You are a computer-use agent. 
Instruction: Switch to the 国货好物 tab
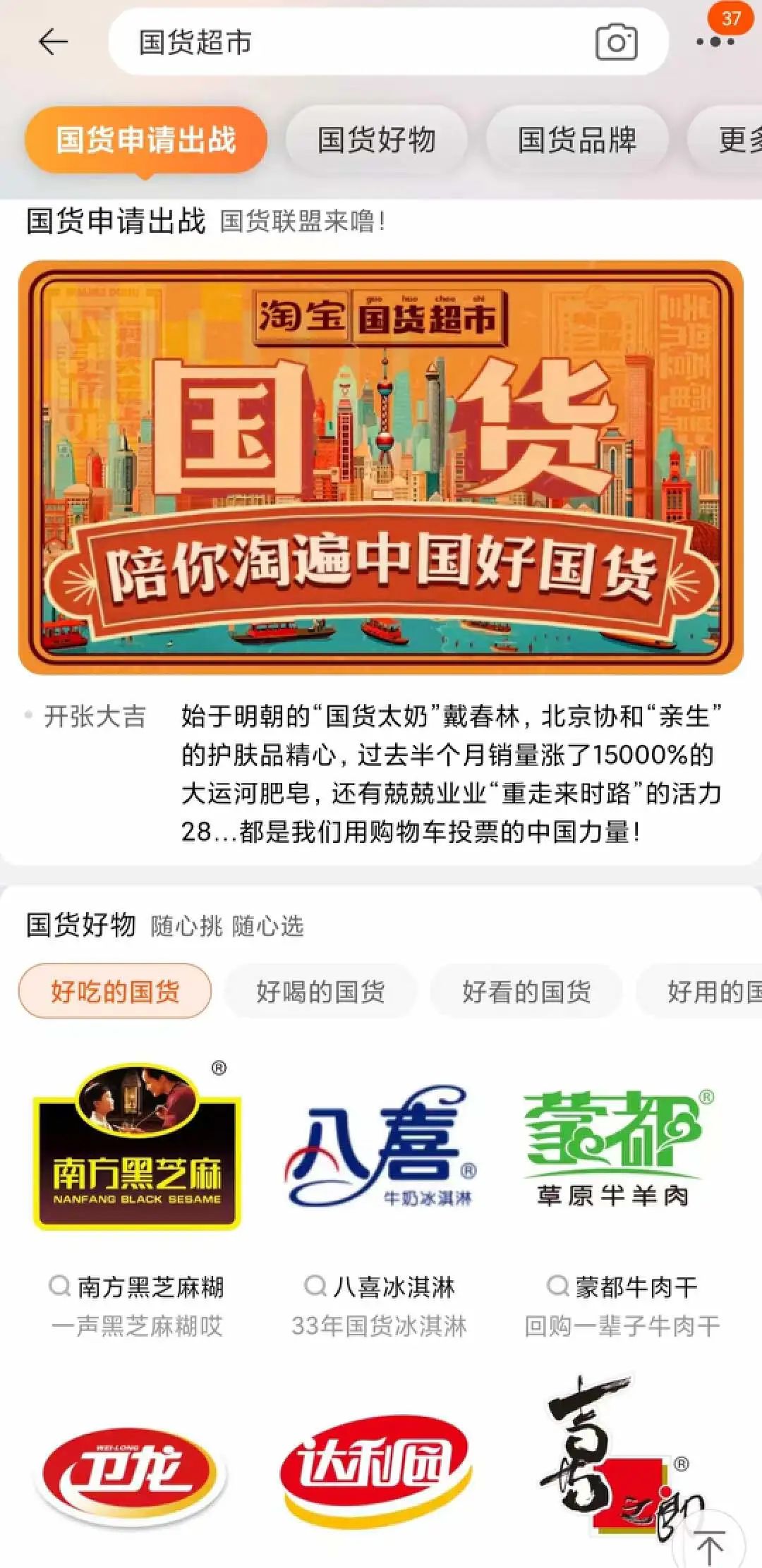(376, 140)
